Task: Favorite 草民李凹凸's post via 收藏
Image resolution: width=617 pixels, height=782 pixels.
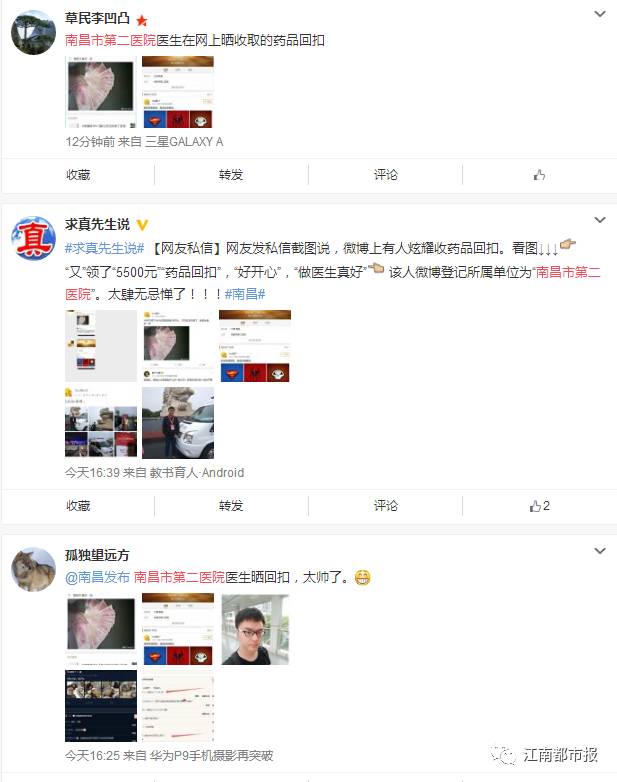Action: click(78, 174)
